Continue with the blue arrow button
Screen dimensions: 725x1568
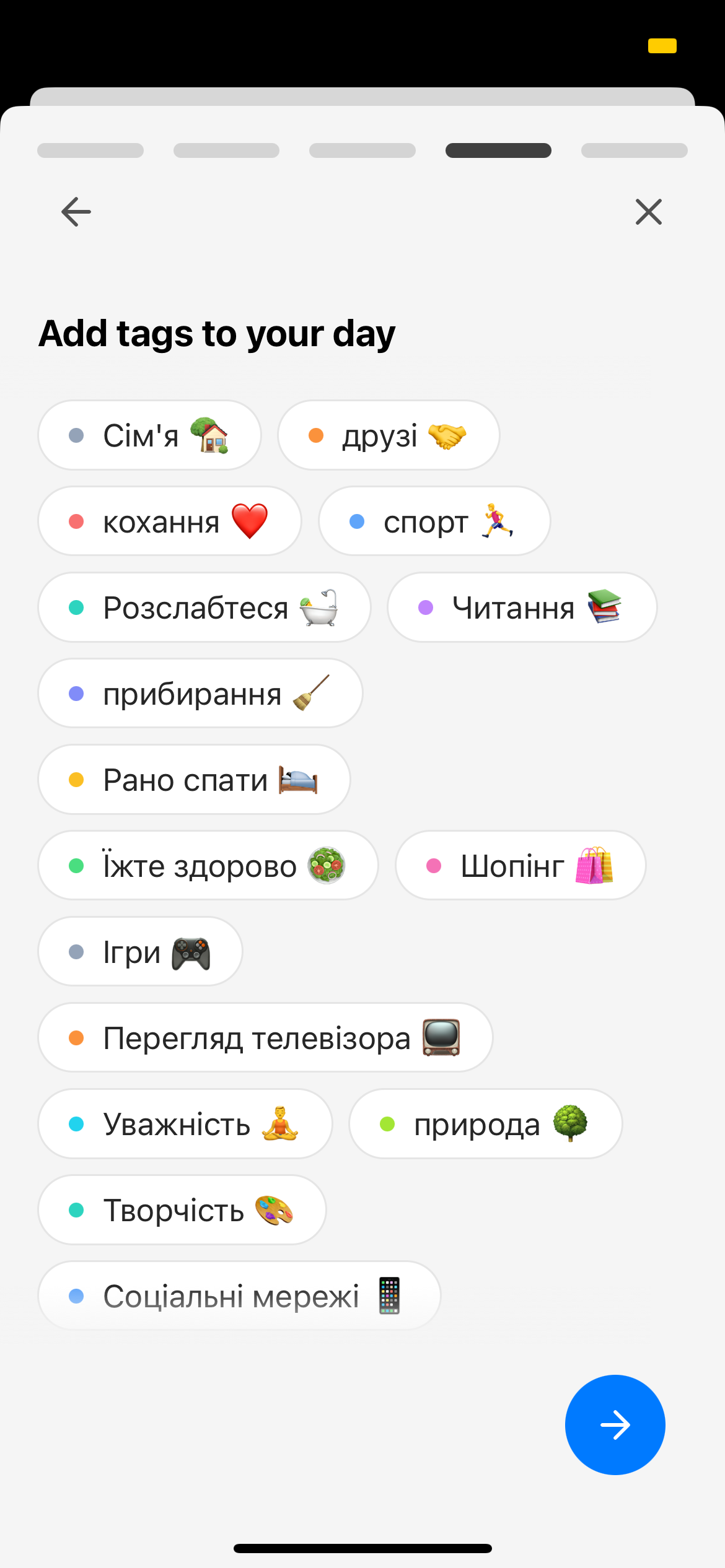click(615, 1425)
